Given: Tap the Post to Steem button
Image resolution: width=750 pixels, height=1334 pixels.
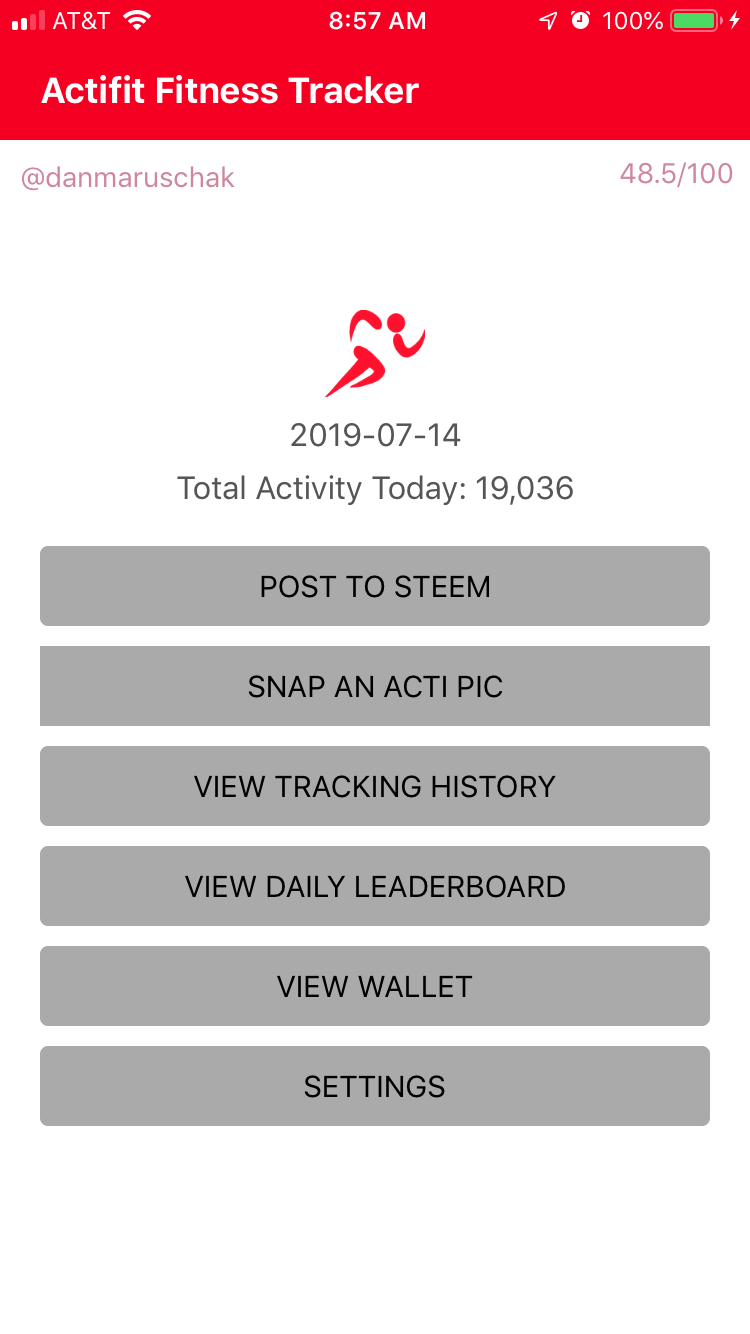Looking at the screenshot, I should [x=375, y=586].
